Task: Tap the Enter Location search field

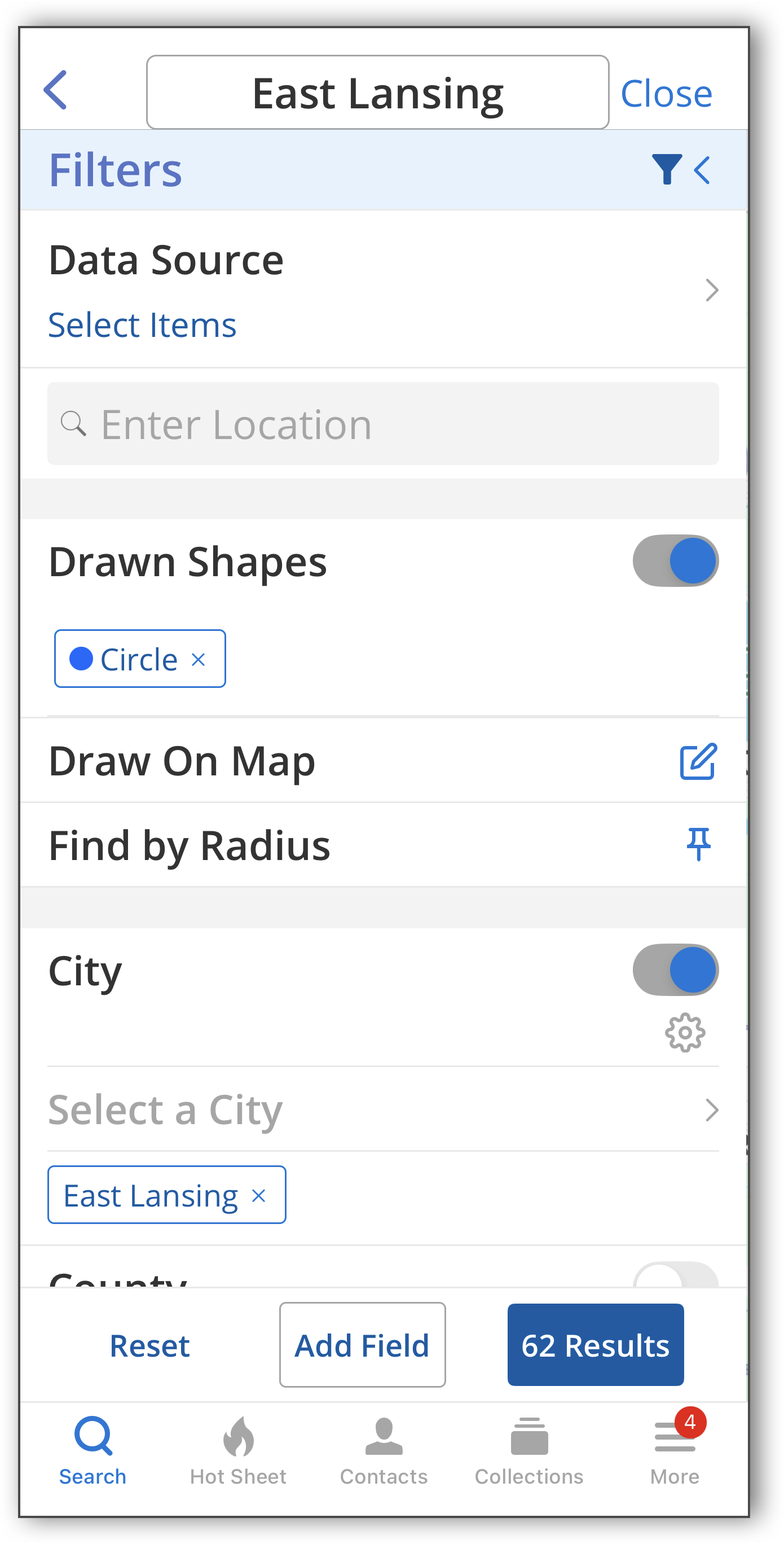Action: click(383, 424)
